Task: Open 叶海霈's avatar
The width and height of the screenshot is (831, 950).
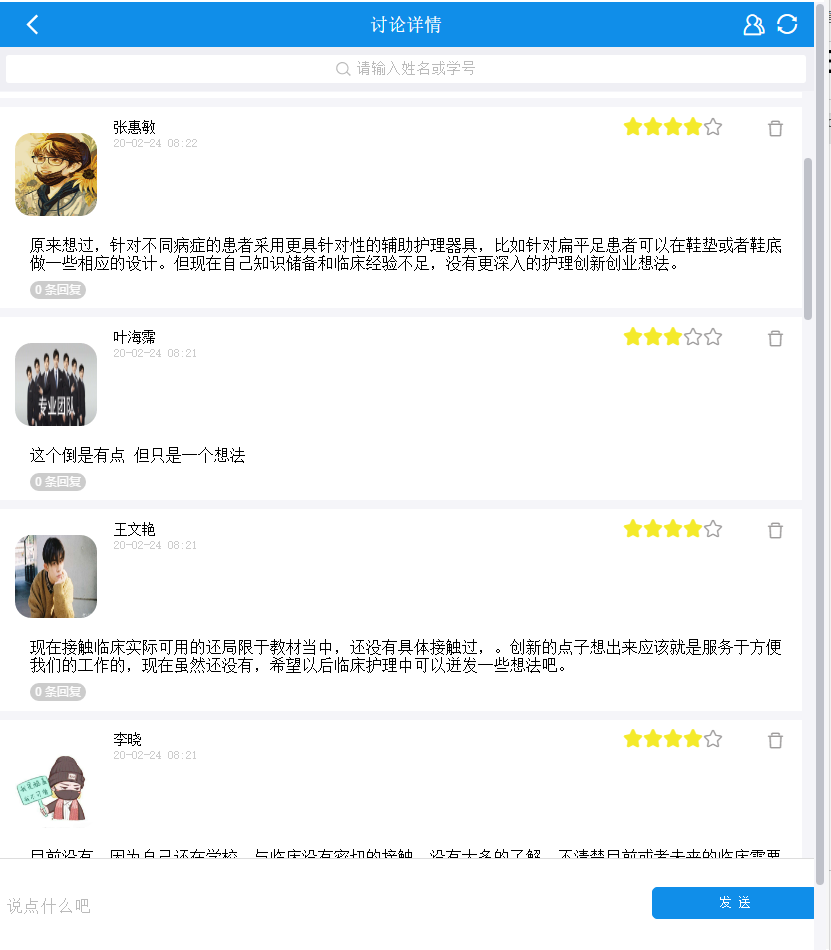Action: pyautogui.click(x=56, y=385)
